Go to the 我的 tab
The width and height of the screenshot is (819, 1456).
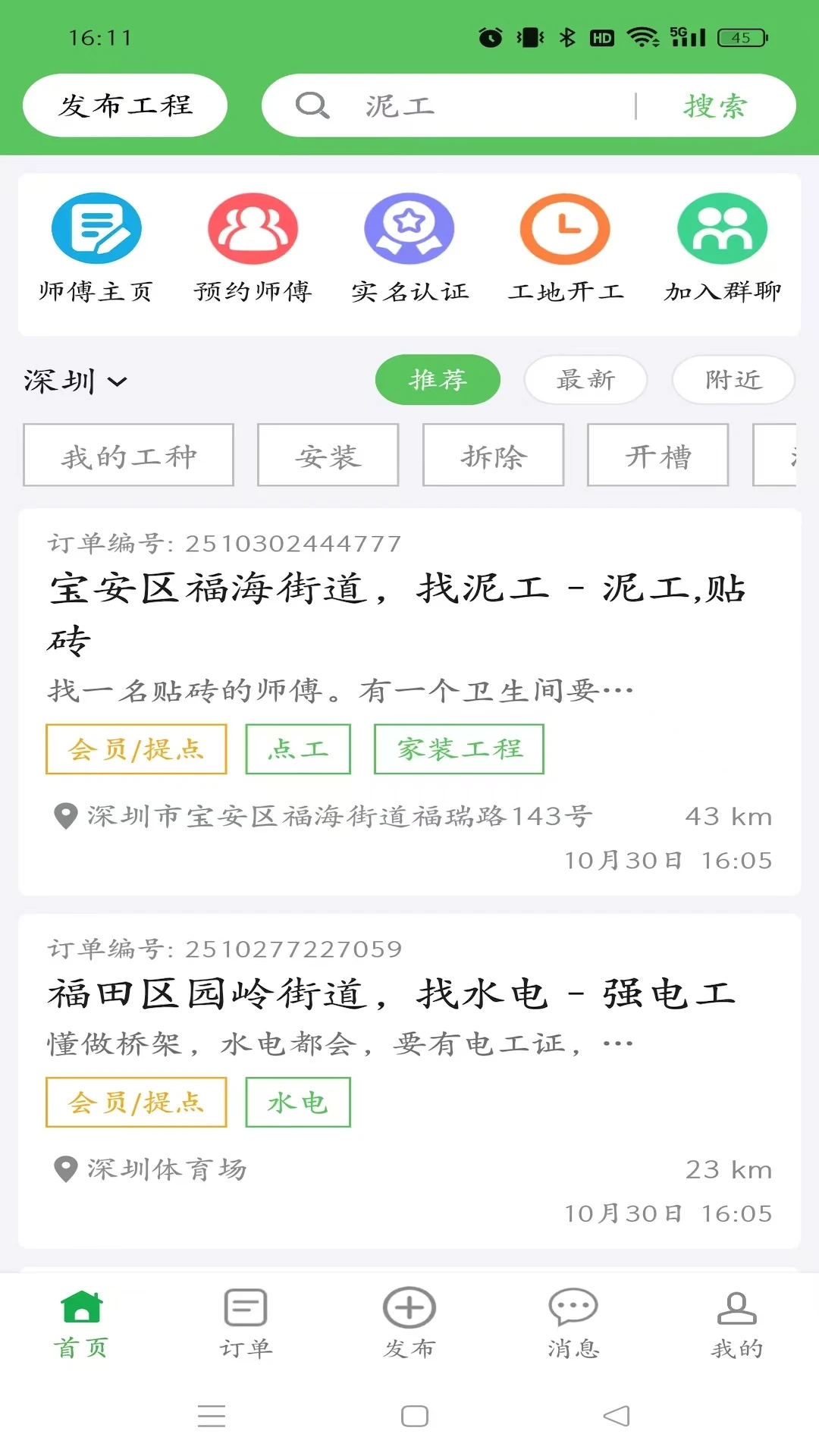(736, 1323)
